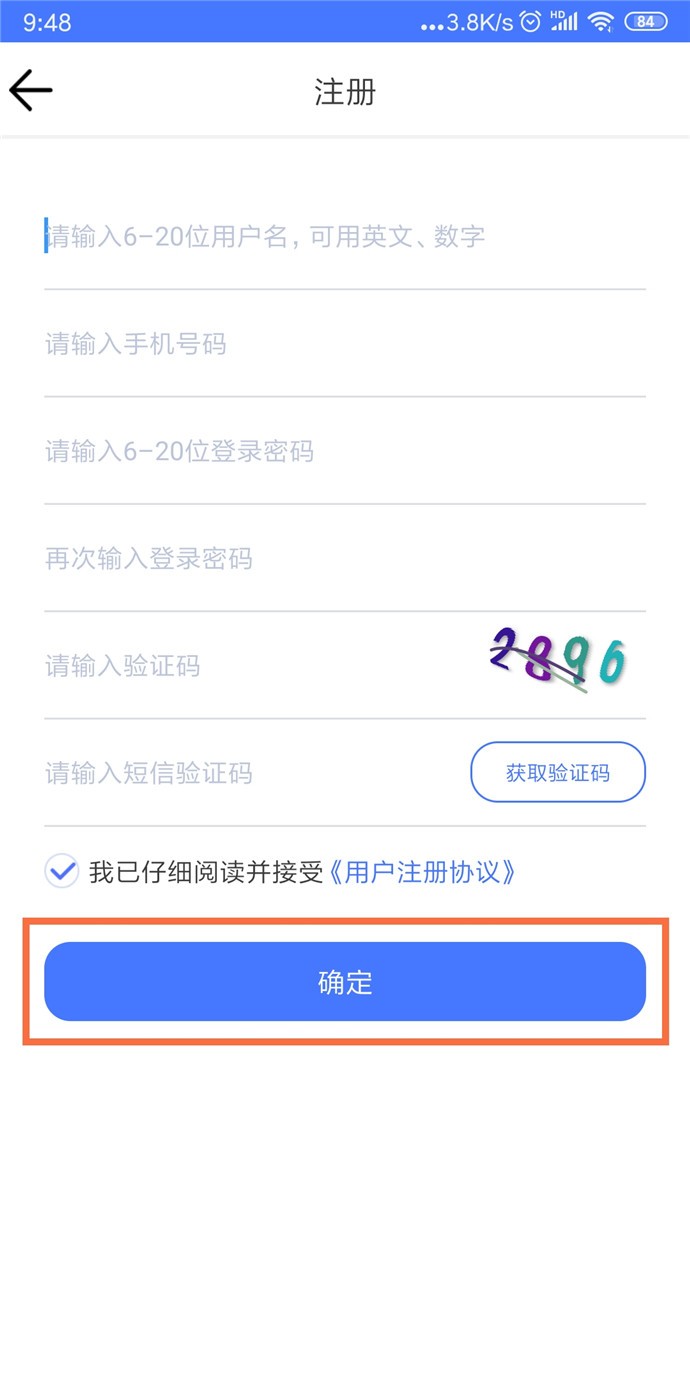Tap the image verification code field
This screenshot has width=690, height=1380.
pyautogui.click(x=250, y=666)
